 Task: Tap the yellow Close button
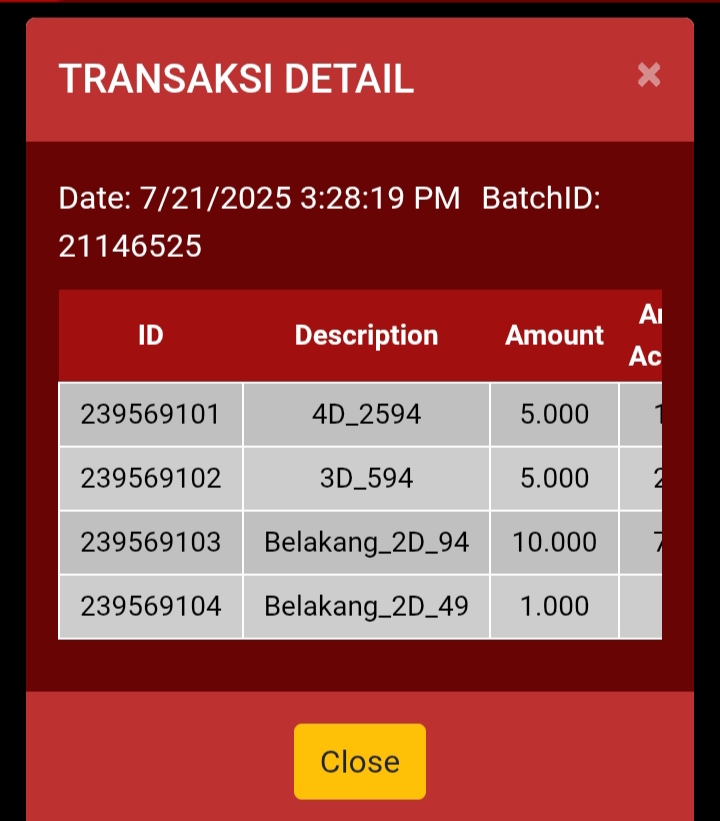tap(360, 762)
